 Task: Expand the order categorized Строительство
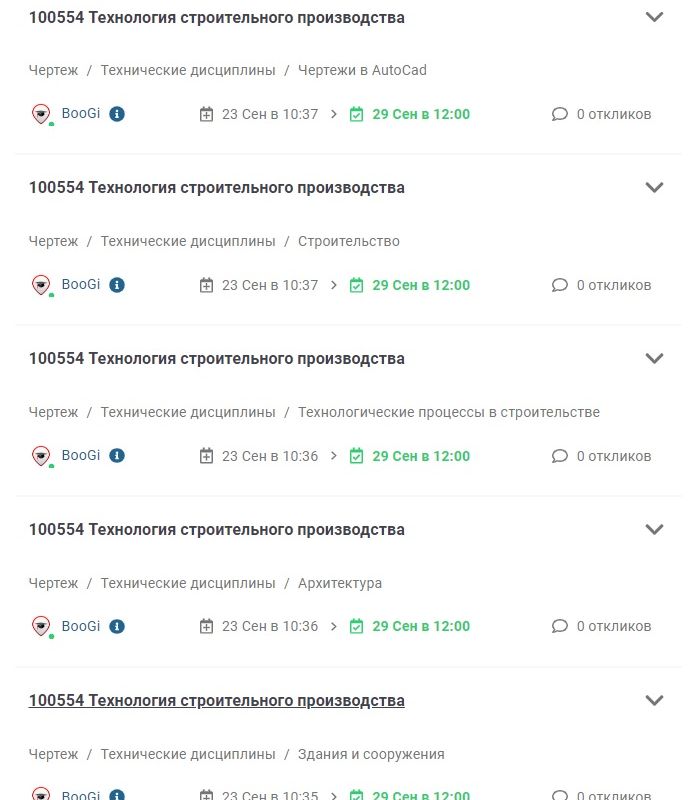654,187
